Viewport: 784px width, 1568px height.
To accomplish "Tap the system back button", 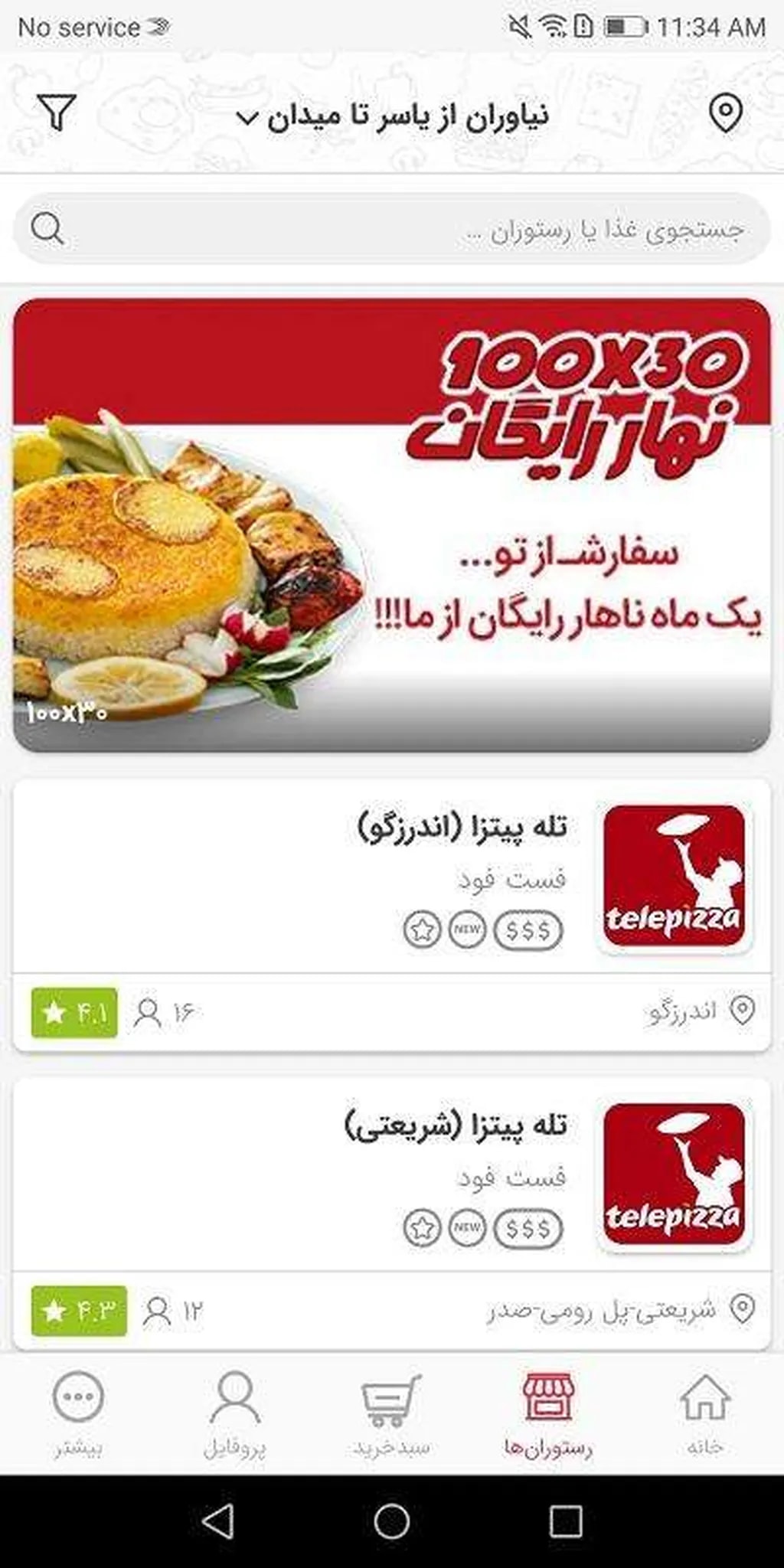I will click(218, 1522).
